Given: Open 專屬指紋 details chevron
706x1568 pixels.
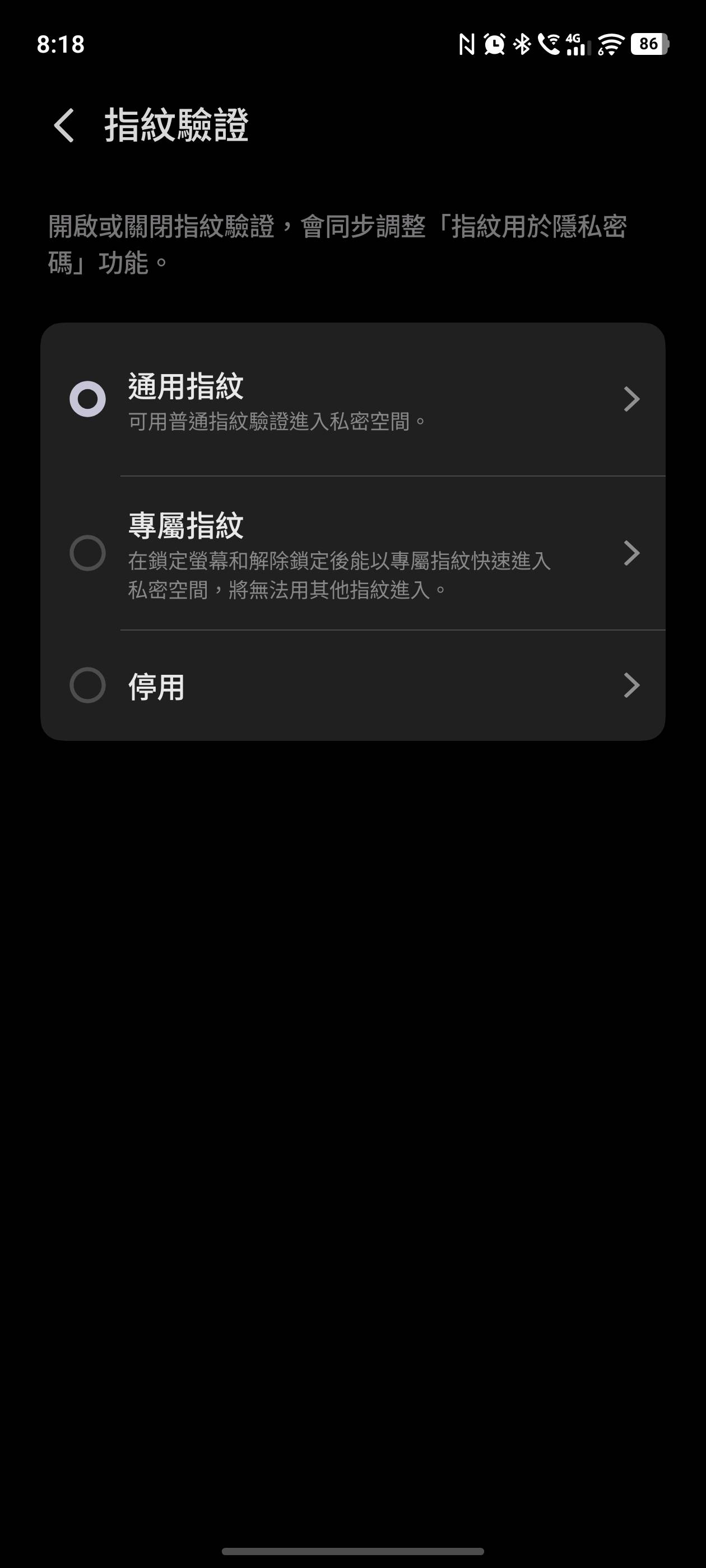Looking at the screenshot, I should [x=631, y=553].
